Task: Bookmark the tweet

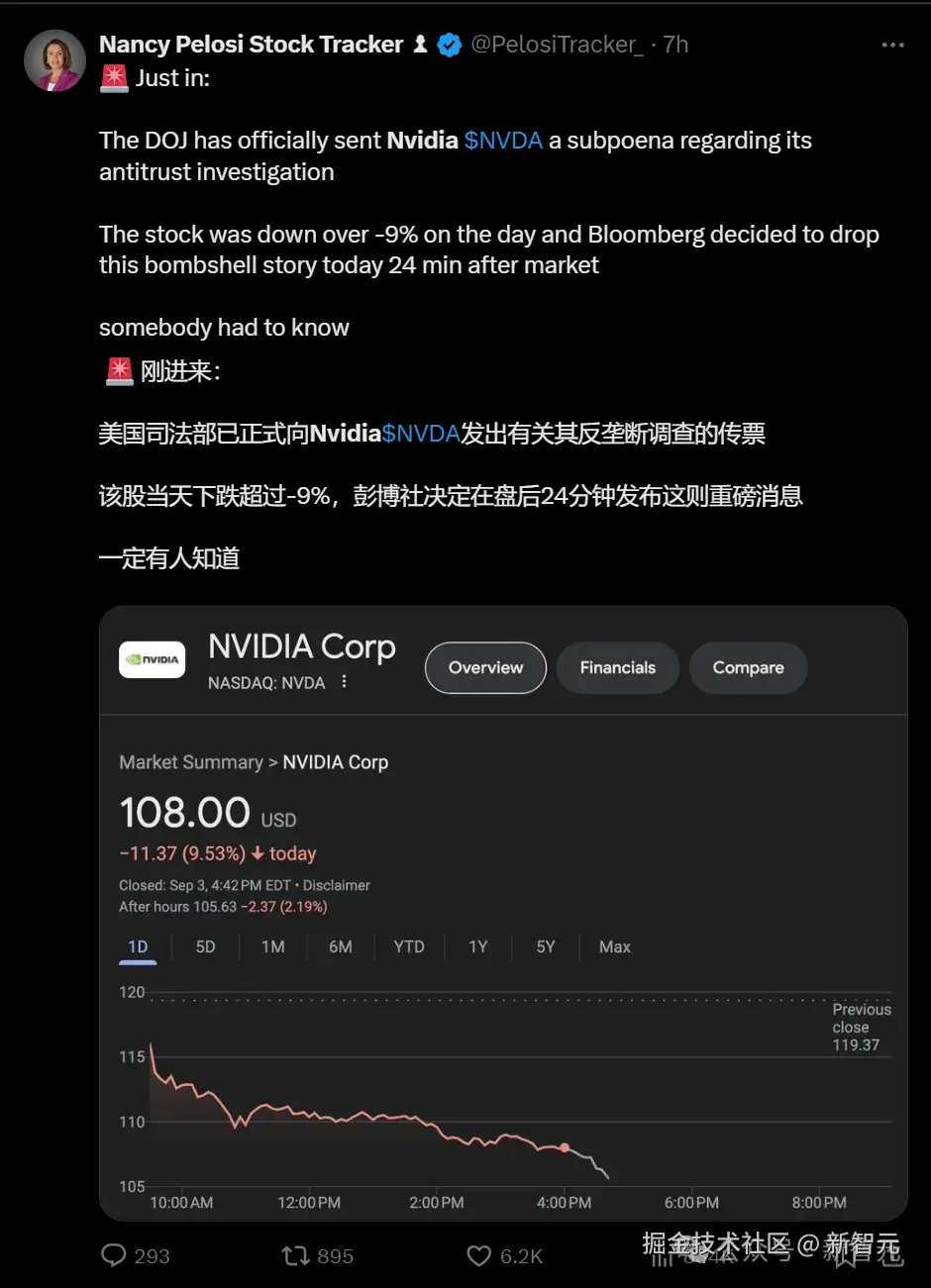Action: tap(847, 1255)
